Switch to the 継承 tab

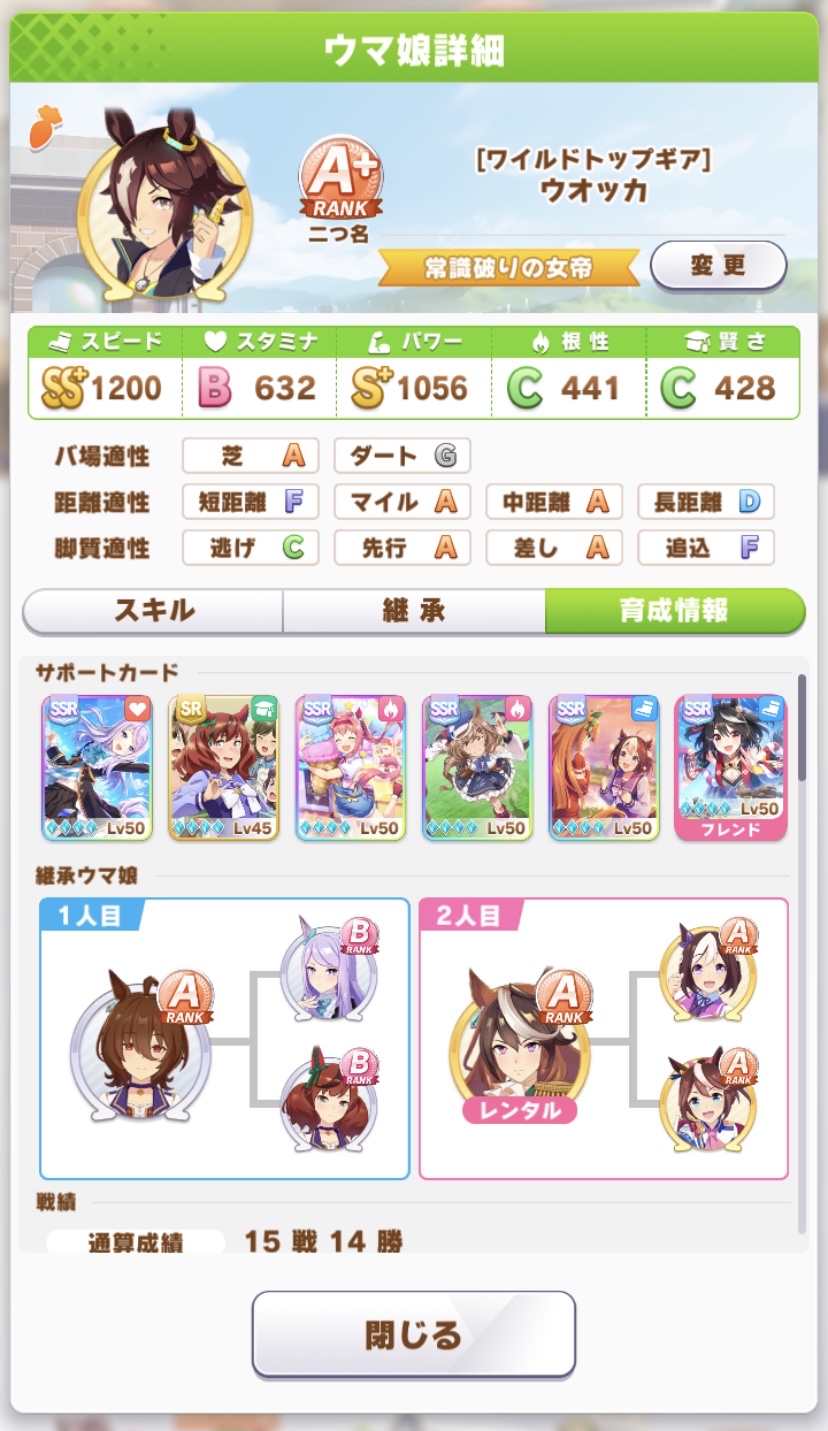414,611
